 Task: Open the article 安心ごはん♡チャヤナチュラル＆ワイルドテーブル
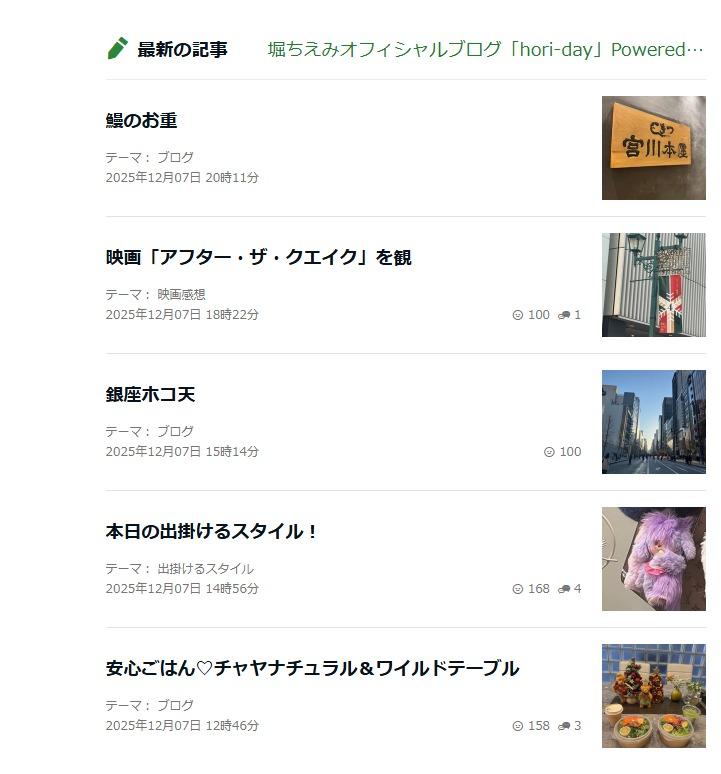(x=312, y=669)
